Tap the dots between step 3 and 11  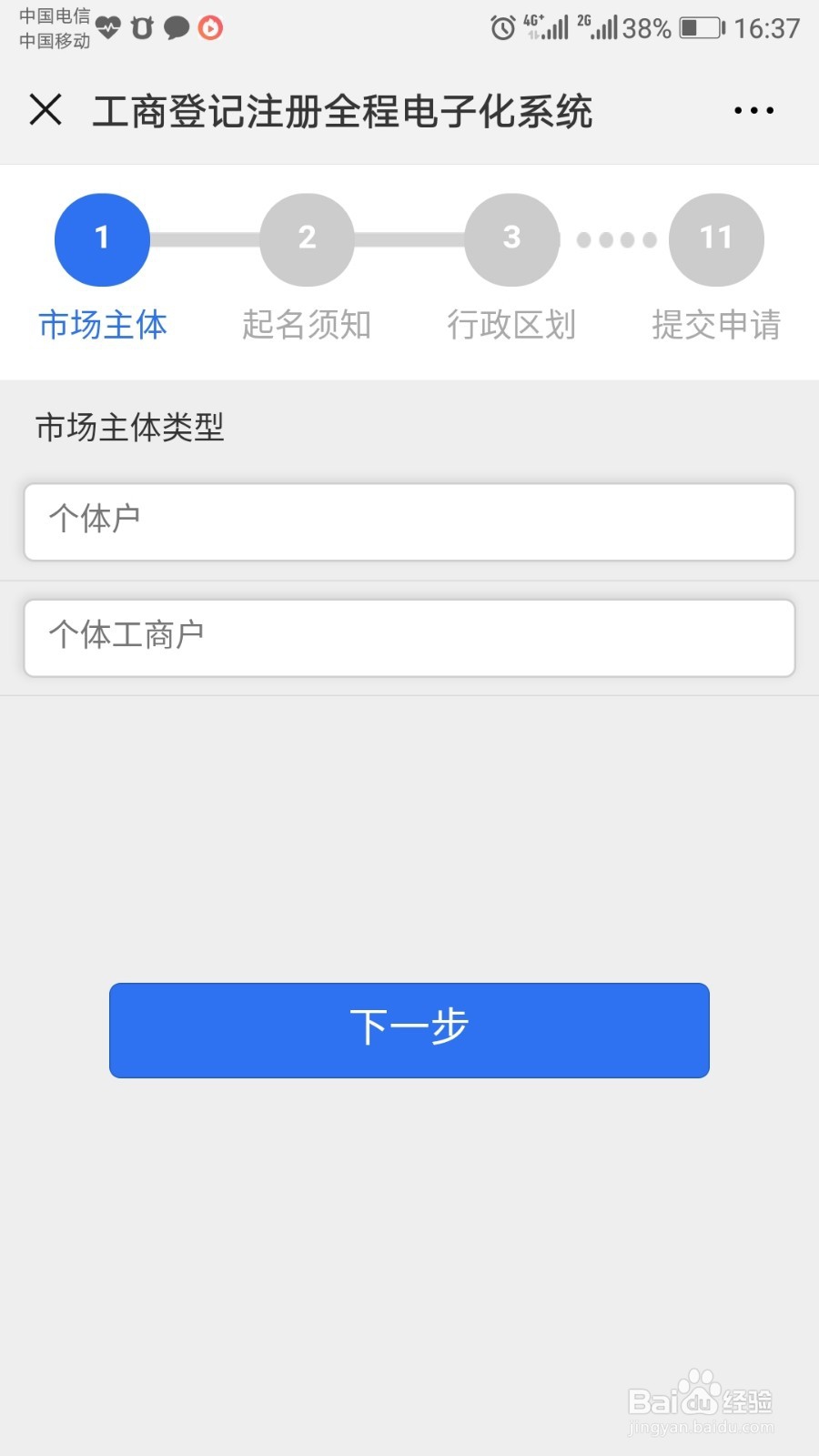tap(615, 238)
